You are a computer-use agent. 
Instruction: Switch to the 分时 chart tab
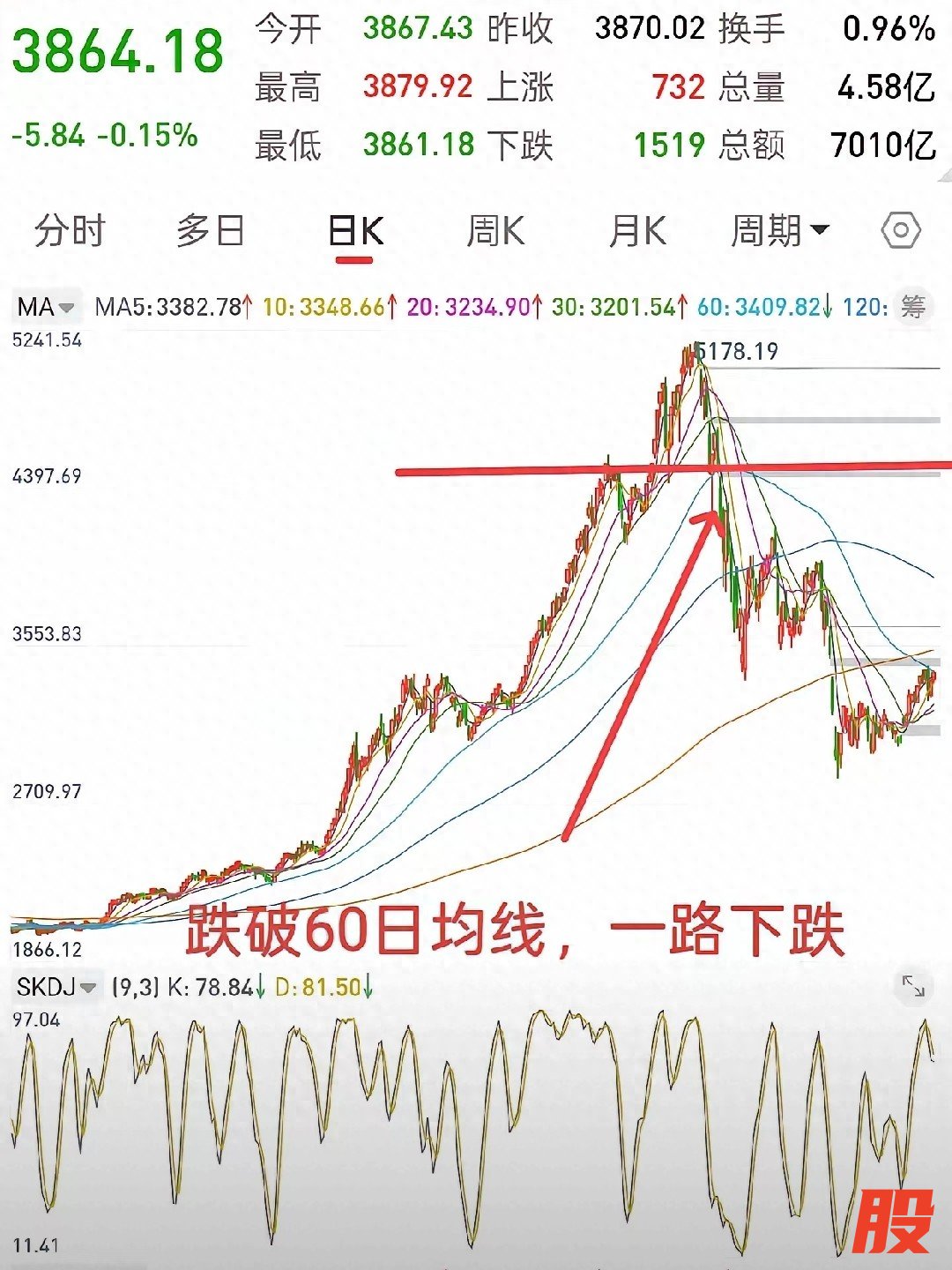[x=70, y=232]
